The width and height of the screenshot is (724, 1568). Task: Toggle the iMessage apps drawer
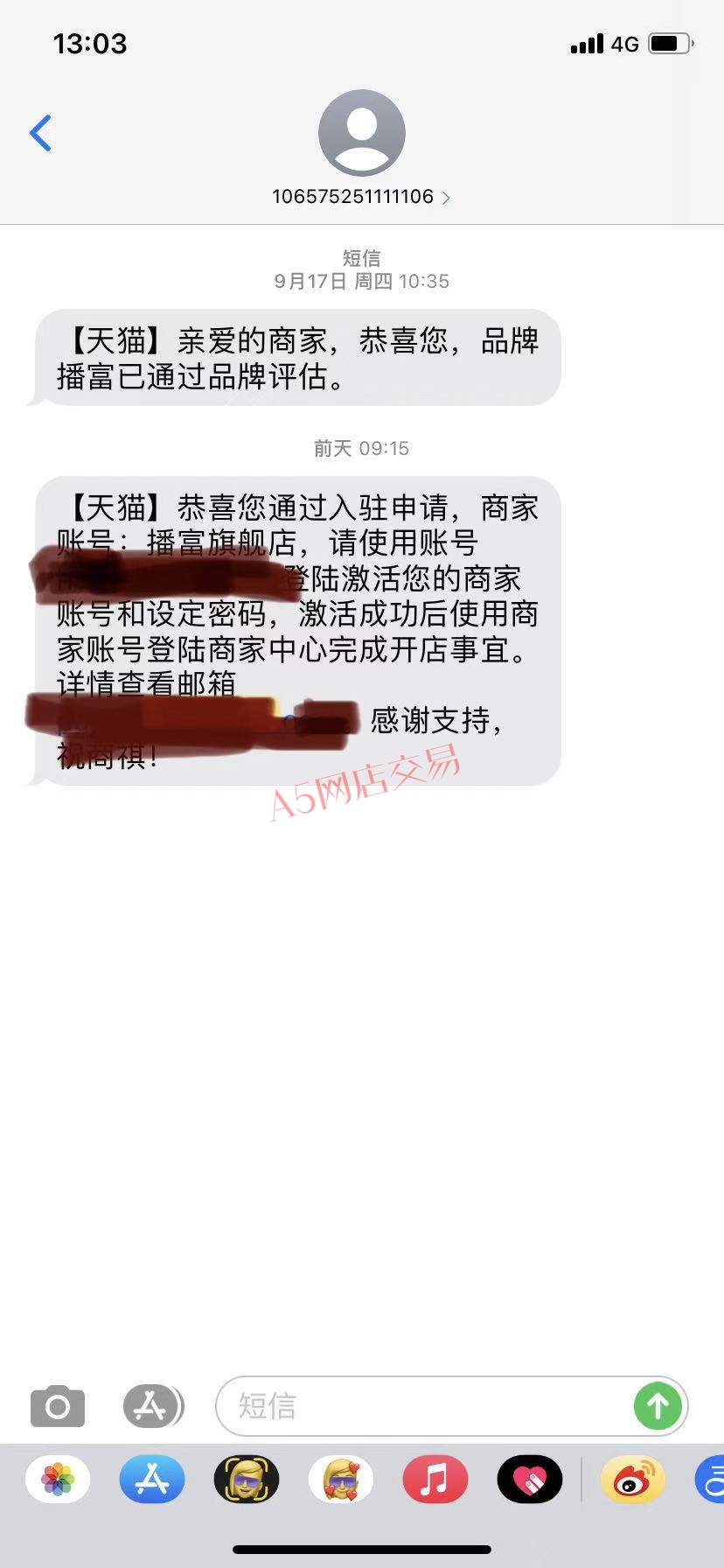[153, 1406]
